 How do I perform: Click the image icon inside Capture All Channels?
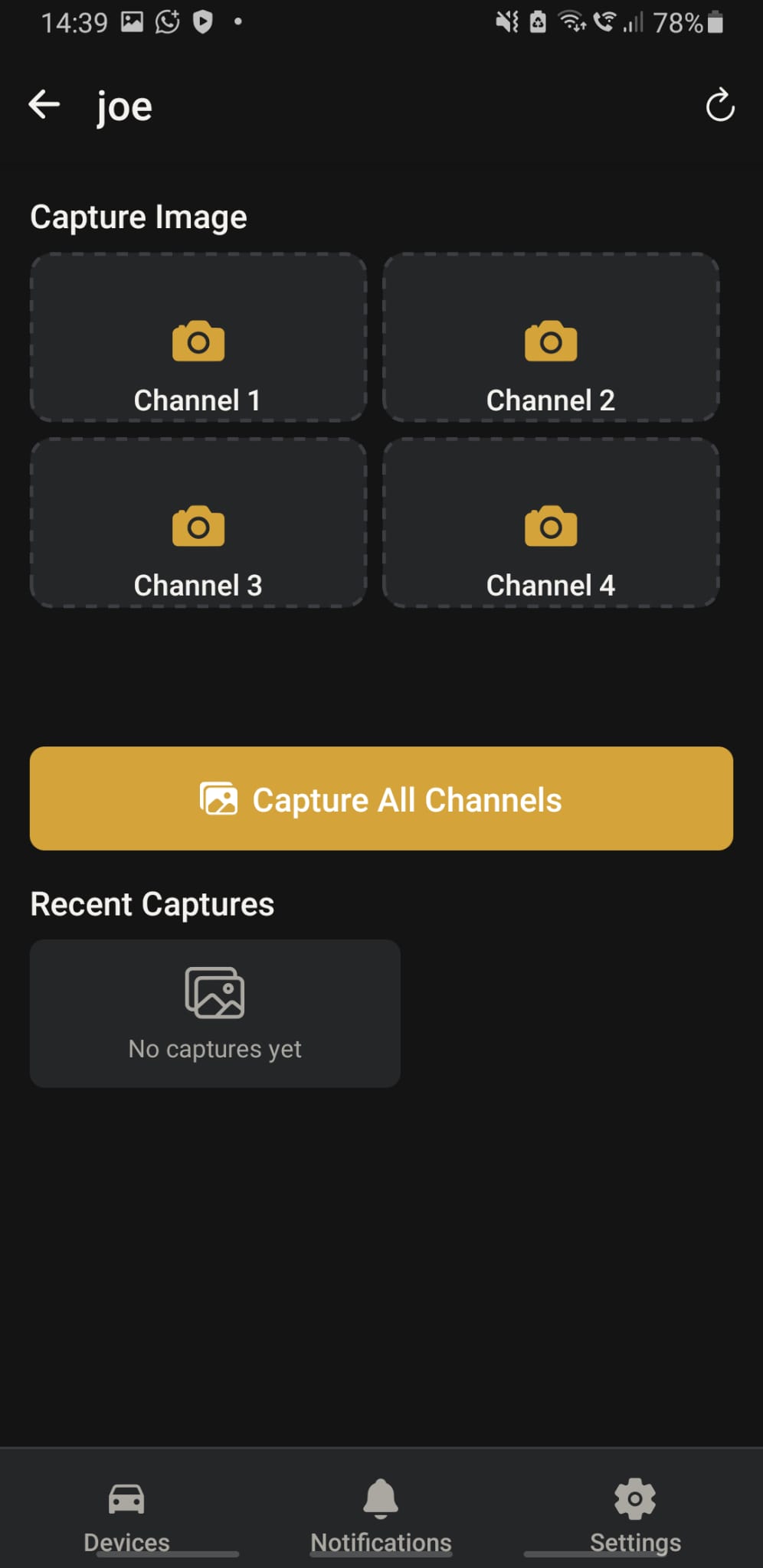click(x=220, y=799)
